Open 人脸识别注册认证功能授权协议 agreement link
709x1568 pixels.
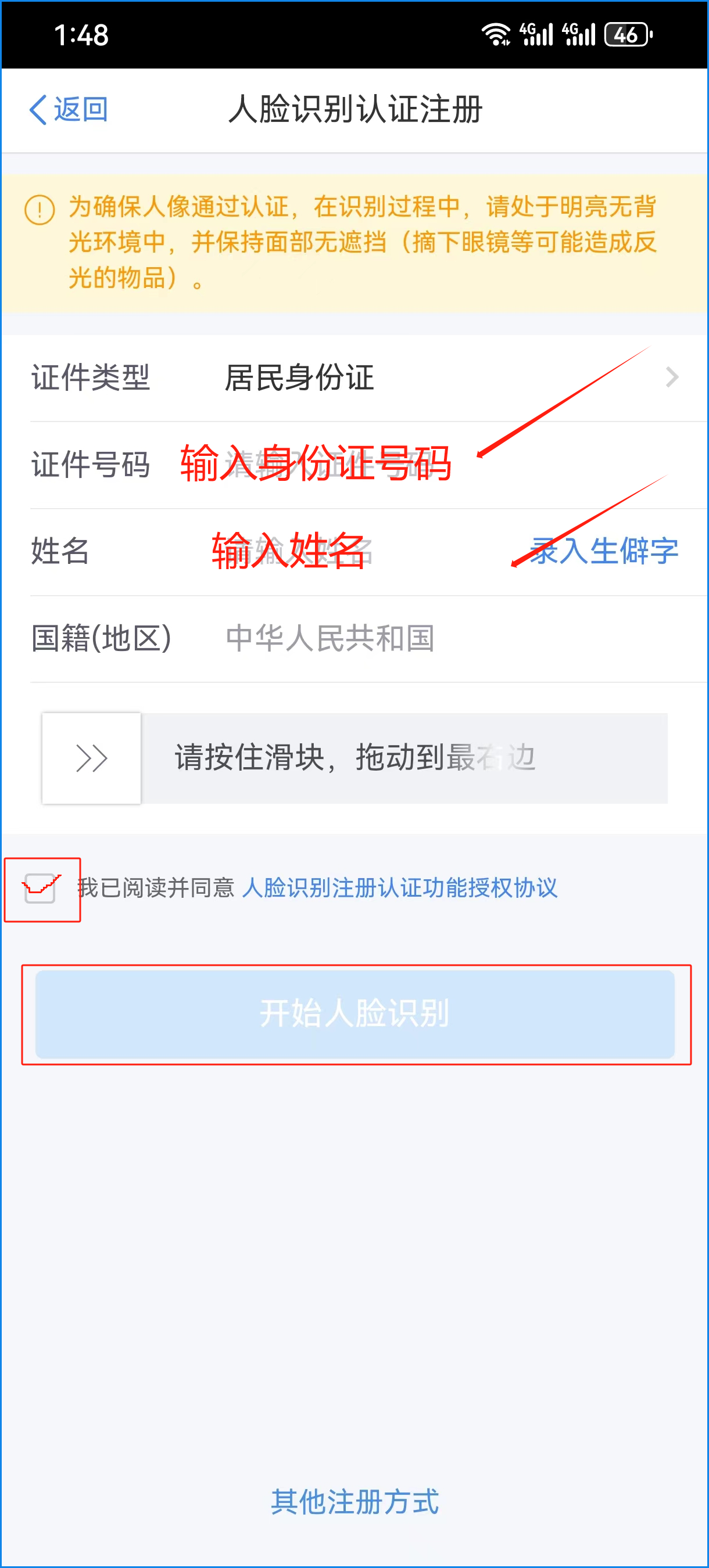click(400, 888)
